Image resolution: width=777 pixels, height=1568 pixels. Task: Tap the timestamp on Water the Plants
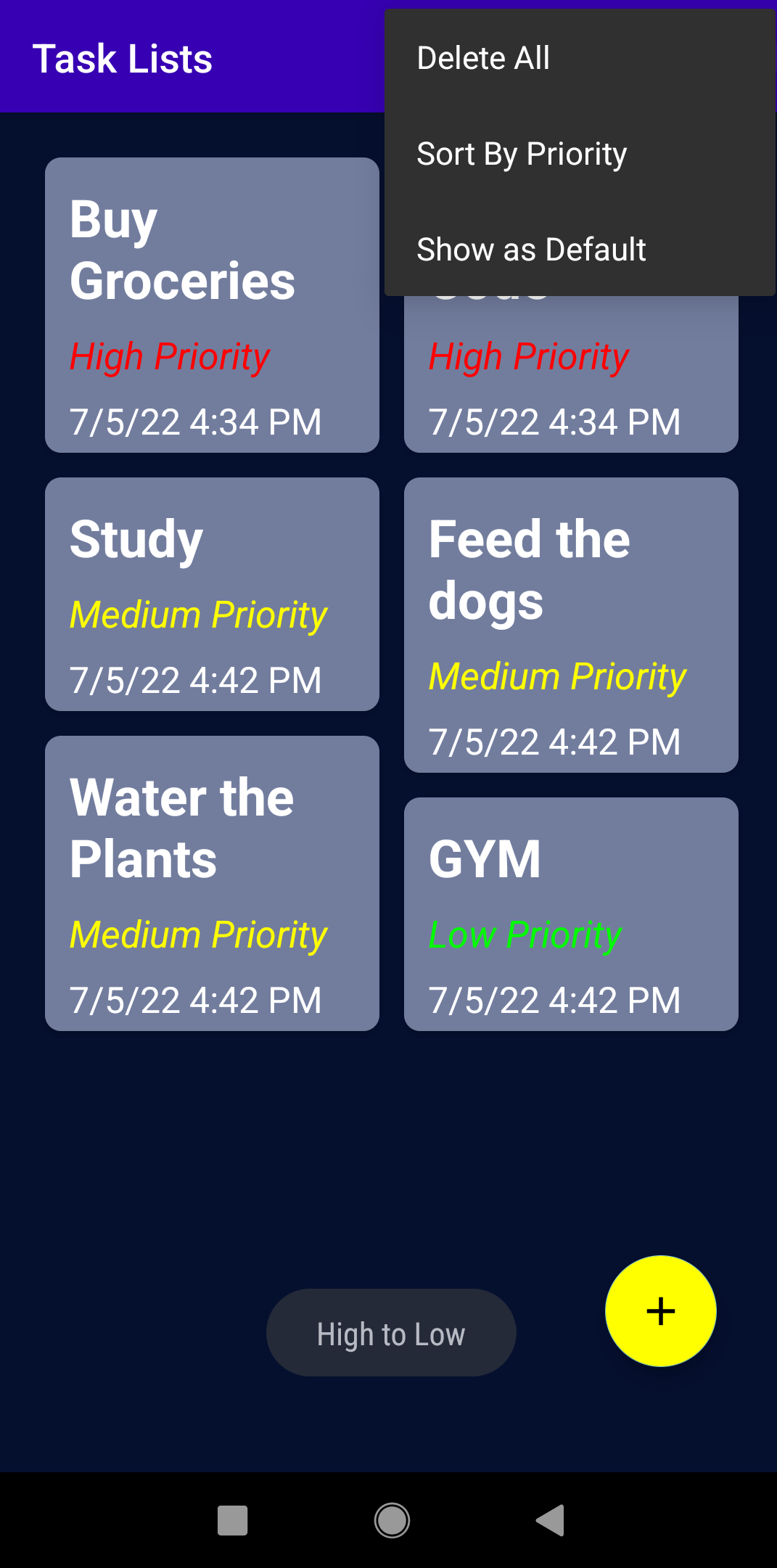[196, 1001]
